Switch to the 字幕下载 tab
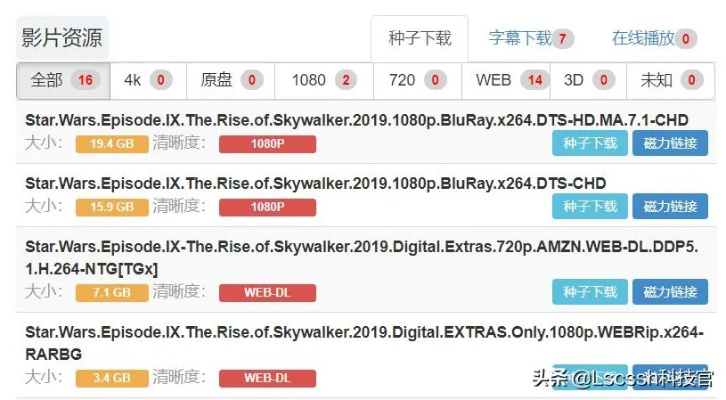 (531, 39)
